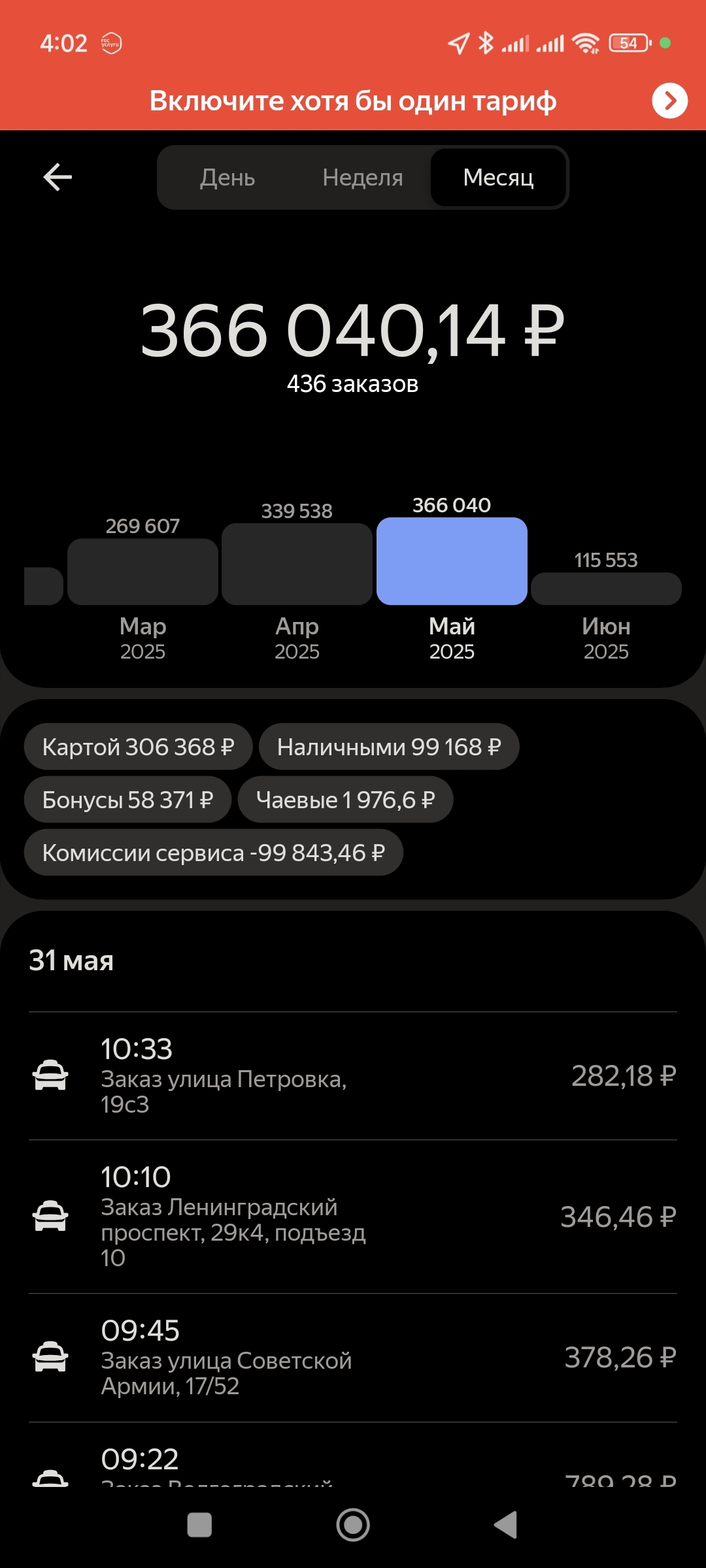Image resolution: width=706 pixels, height=1568 pixels.
Task: Tap the Комиссии сервиса chip
Action: [x=213, y=853]
